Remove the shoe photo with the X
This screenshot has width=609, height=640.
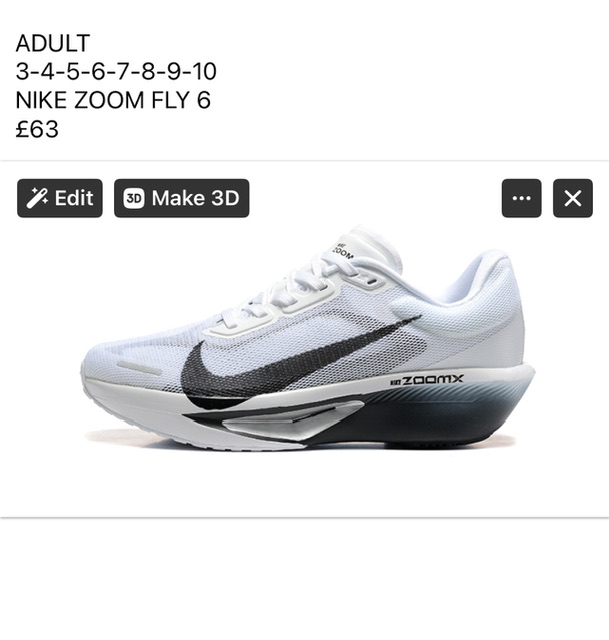[x=572, y=198]
